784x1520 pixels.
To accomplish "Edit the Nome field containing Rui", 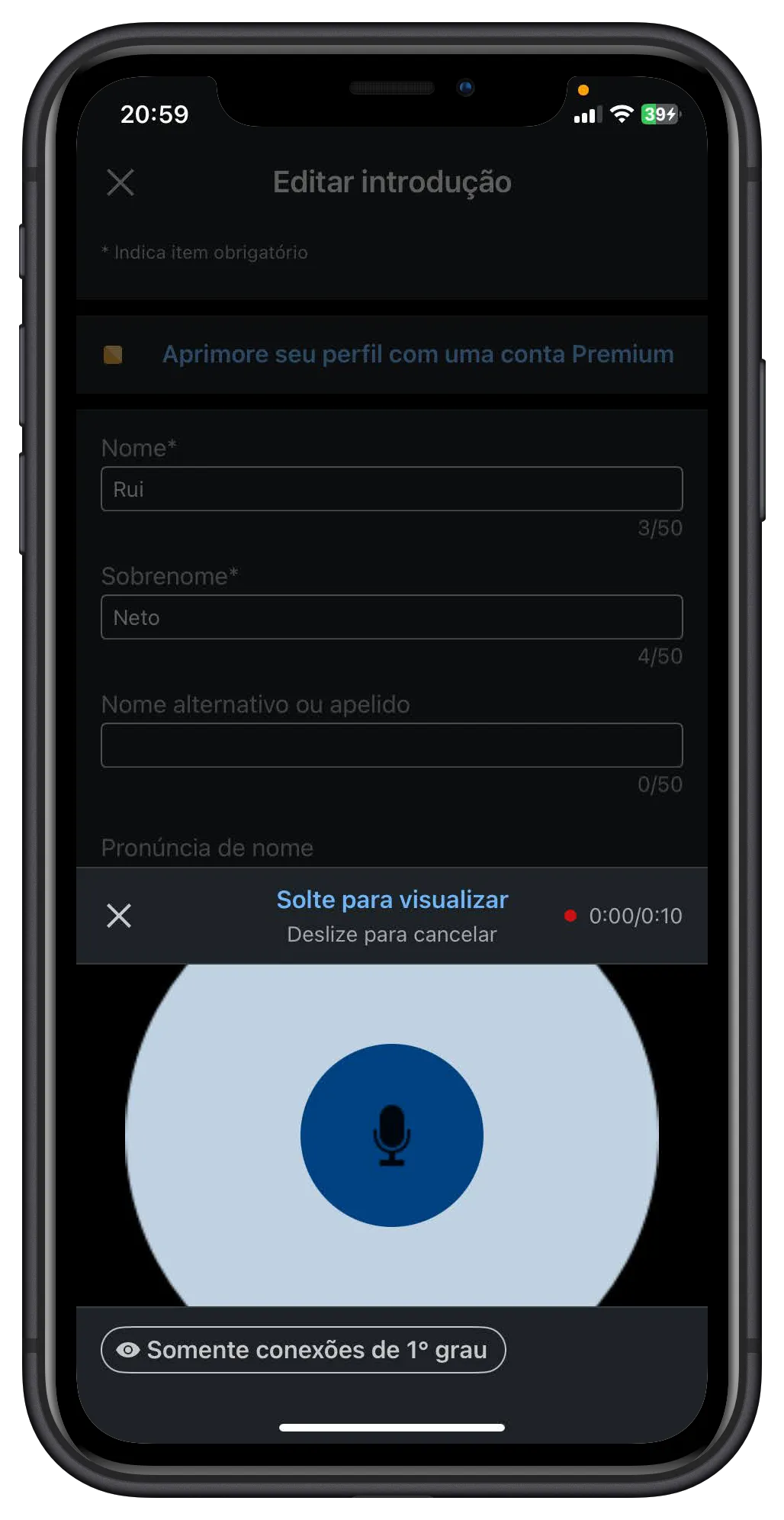I will point(391,489).
